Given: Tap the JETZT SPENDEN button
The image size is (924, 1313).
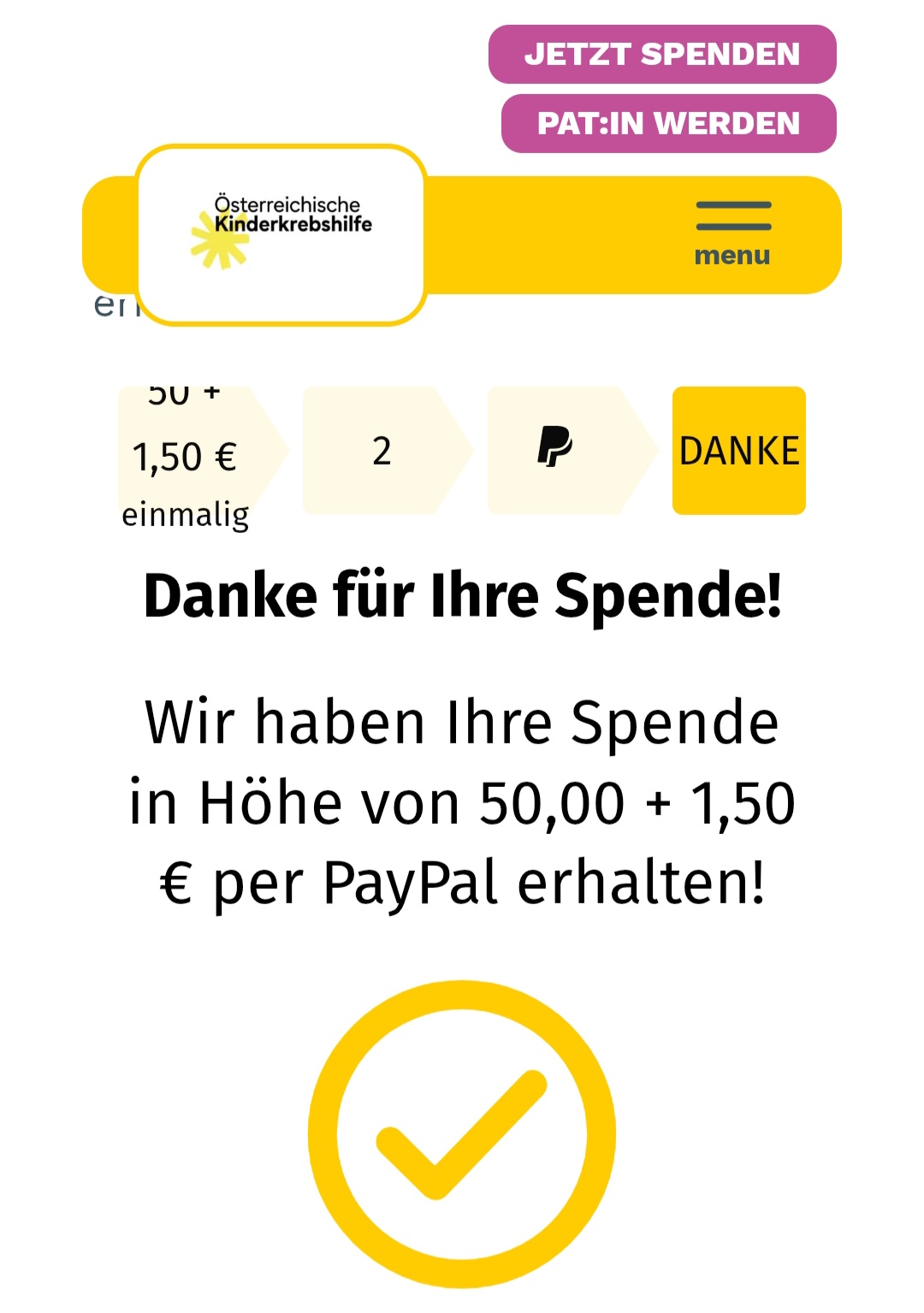Looking at the screenshot, I should click(662, 55).
